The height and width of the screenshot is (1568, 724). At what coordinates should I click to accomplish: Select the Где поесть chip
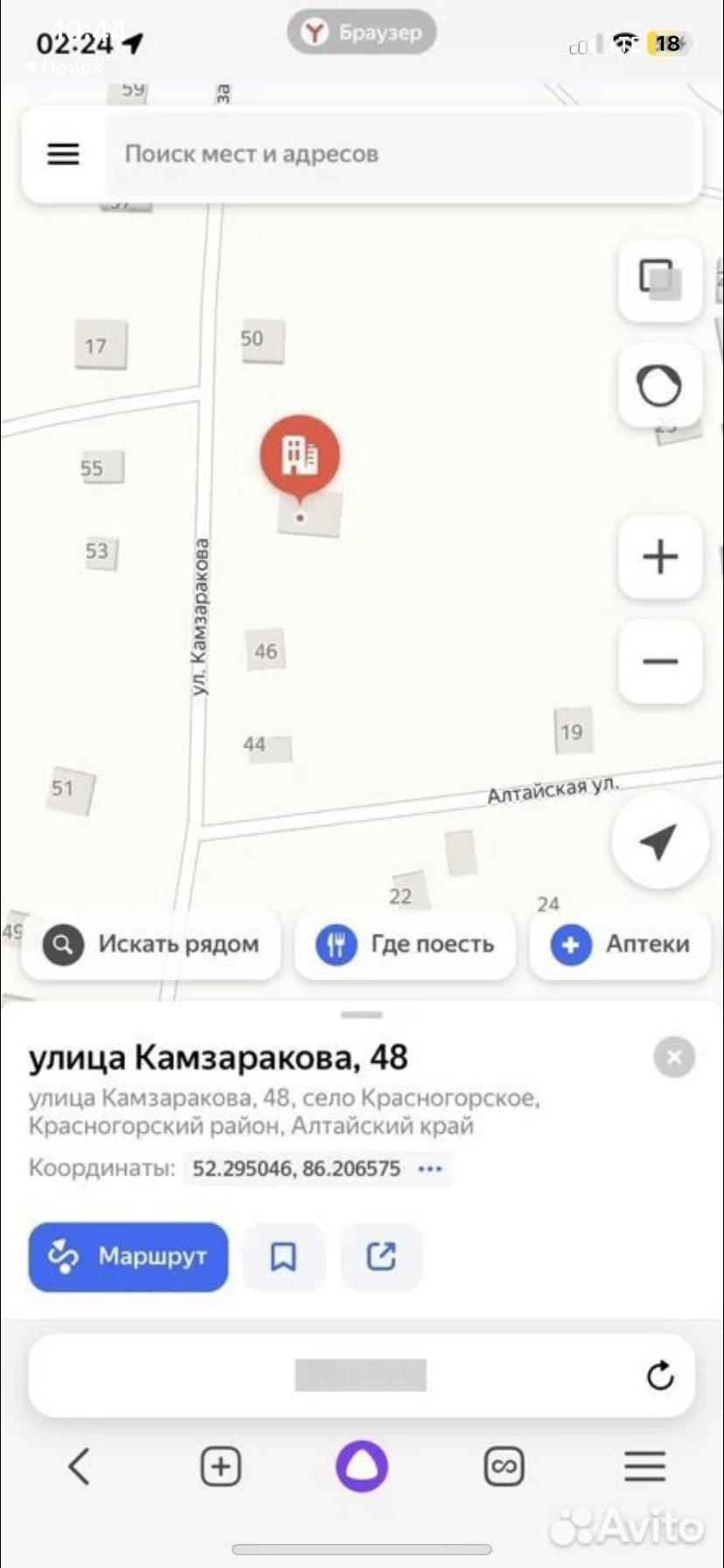pyautogui.click(x=406, y=944)
